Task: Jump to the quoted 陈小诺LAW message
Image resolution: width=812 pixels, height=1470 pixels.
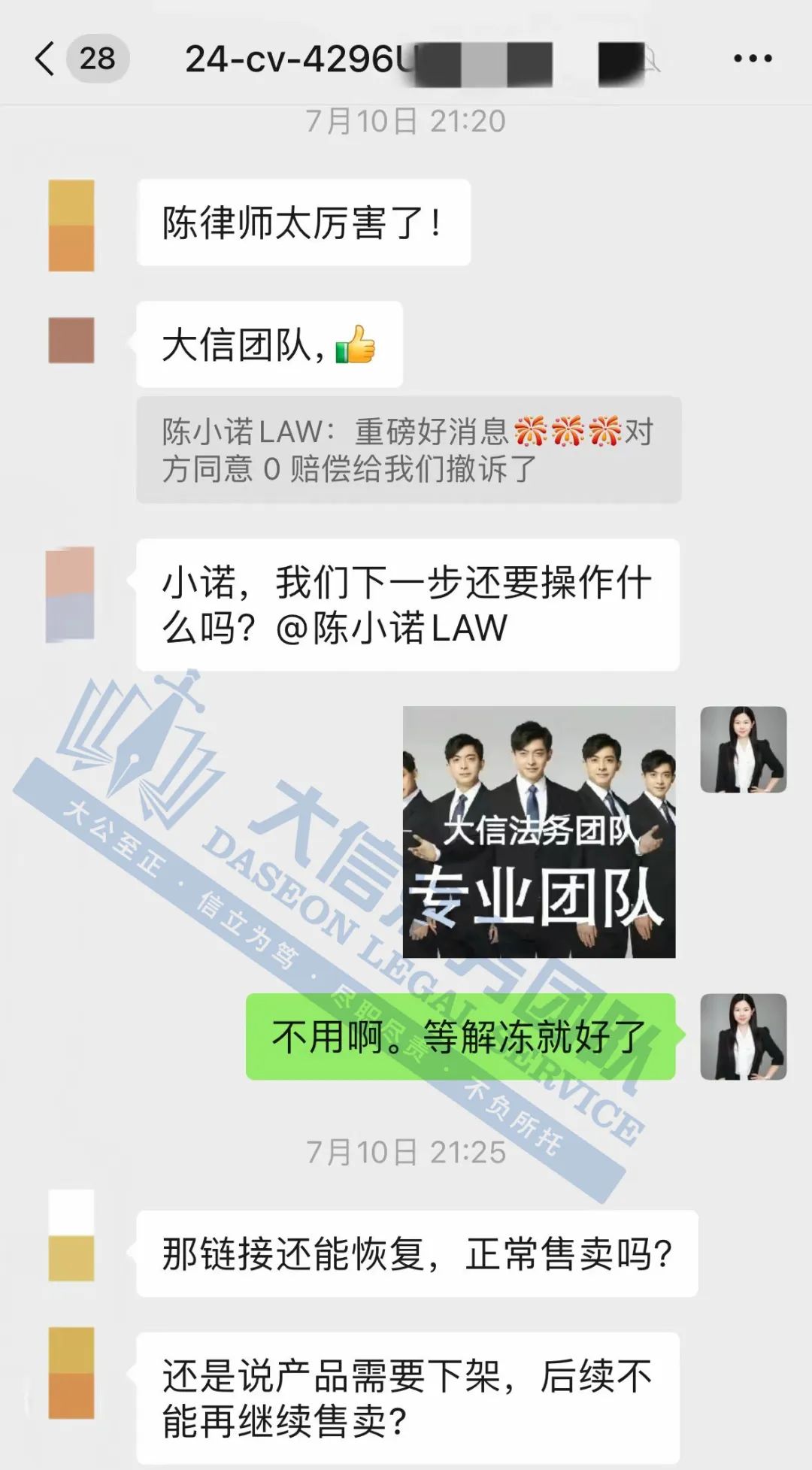Action: pos(408,450)
